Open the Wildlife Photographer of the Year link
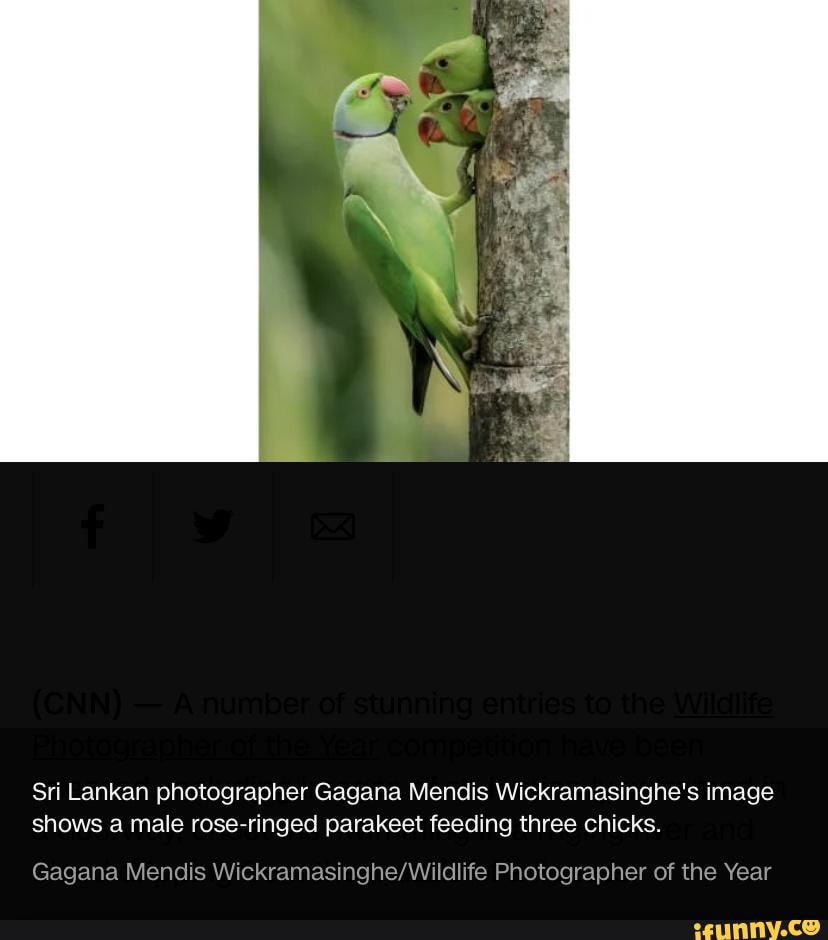 click(722, 703)
